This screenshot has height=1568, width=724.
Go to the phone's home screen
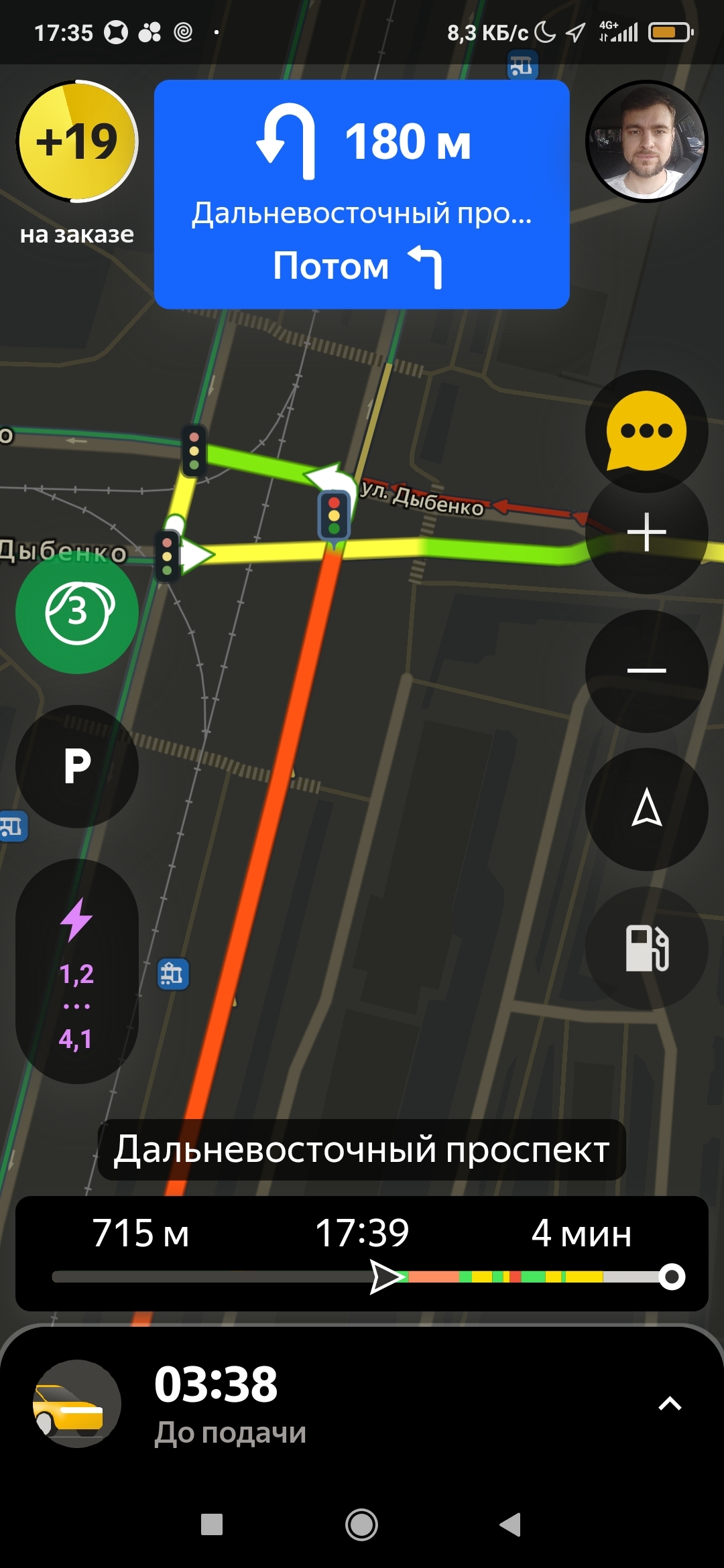pyautogui.click(x=362, y=1524)
